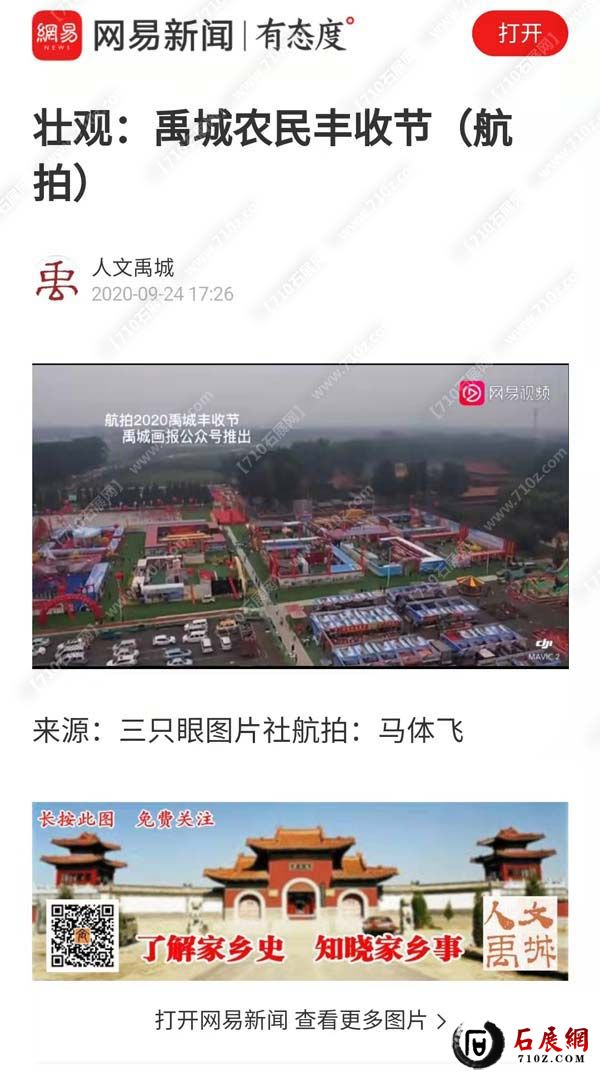Viewport: 600px width, 1077px height.
Task: Open the 人文禹城 author profile
Action: pos(133,268)
